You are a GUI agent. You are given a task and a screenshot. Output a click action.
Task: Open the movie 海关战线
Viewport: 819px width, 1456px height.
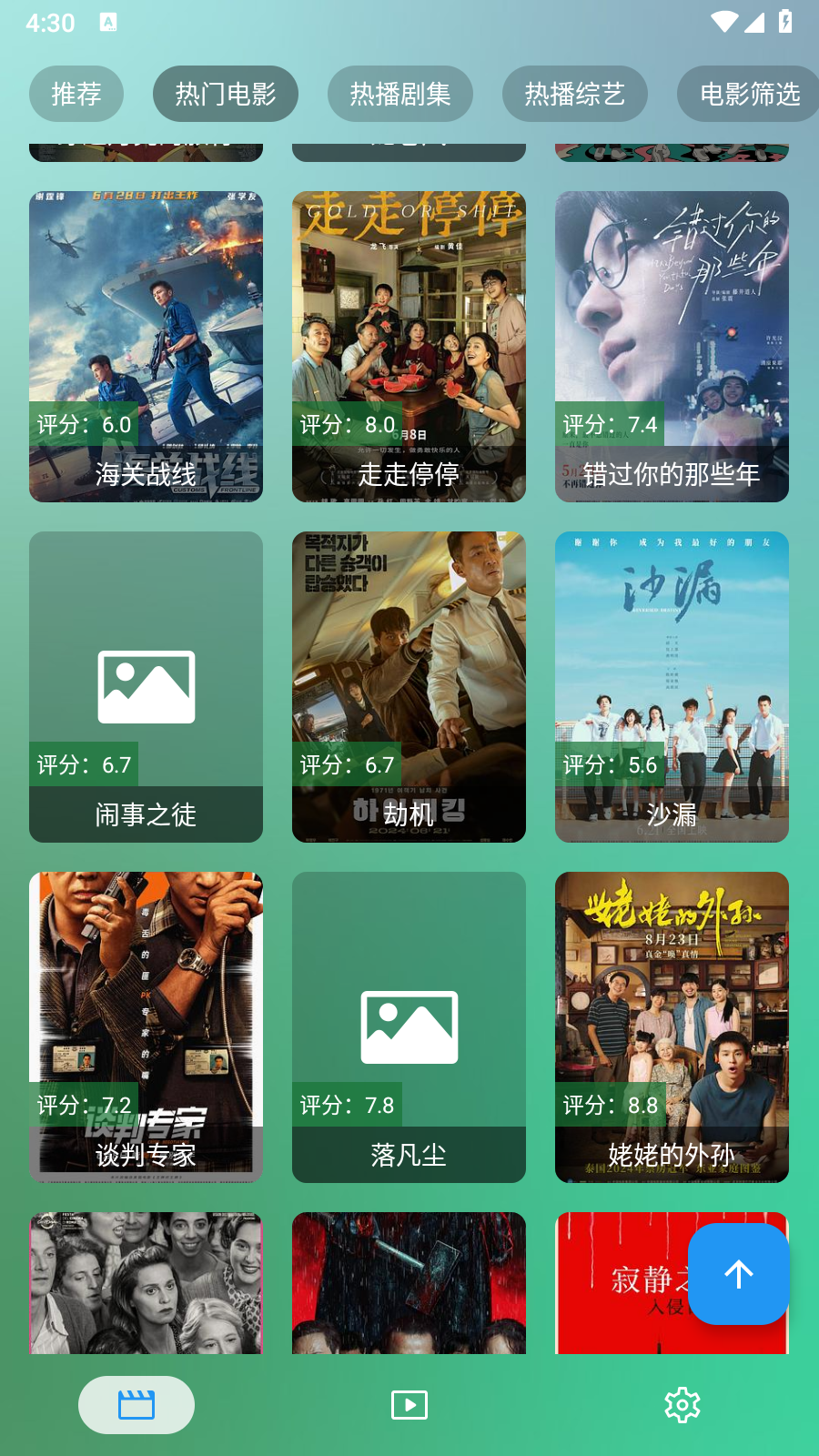pos(146,346)
